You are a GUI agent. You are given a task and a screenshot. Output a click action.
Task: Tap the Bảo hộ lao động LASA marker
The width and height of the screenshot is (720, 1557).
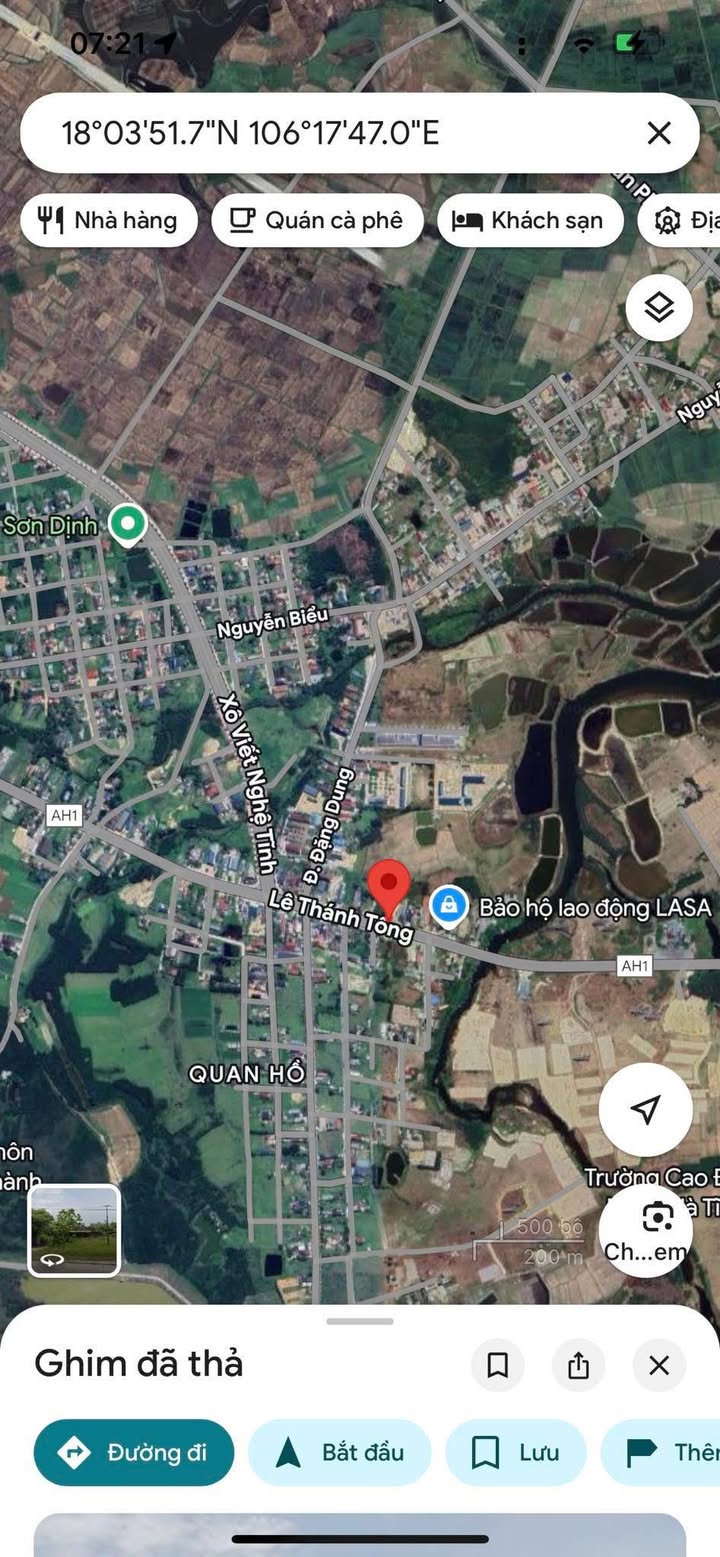coord(449,907)
